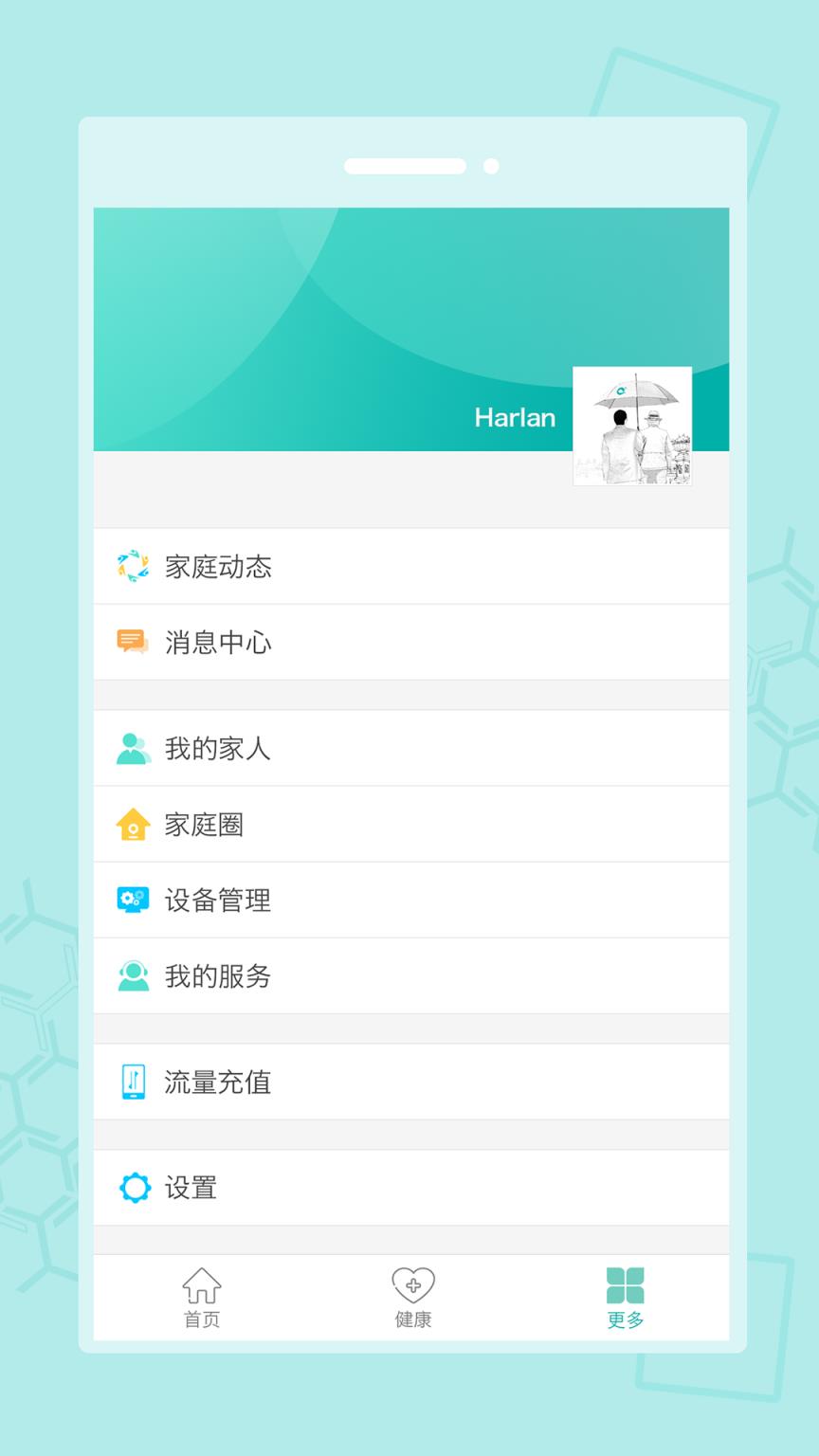Click the 家庭动态 recycle icon
The image size is (819, 1456).
(133, 566)
